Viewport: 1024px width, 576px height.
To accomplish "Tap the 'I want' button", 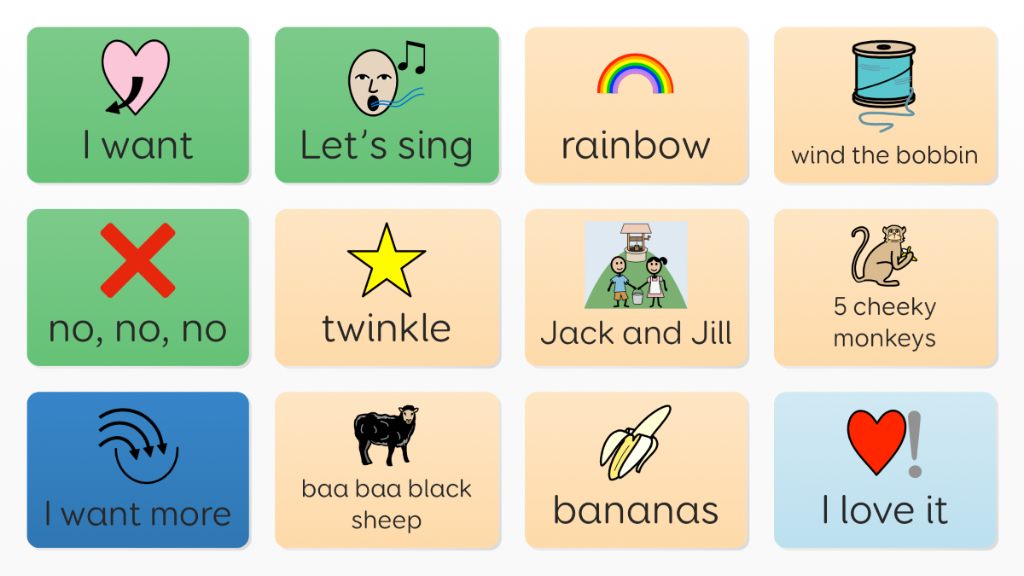I will (x=137, y=105).
